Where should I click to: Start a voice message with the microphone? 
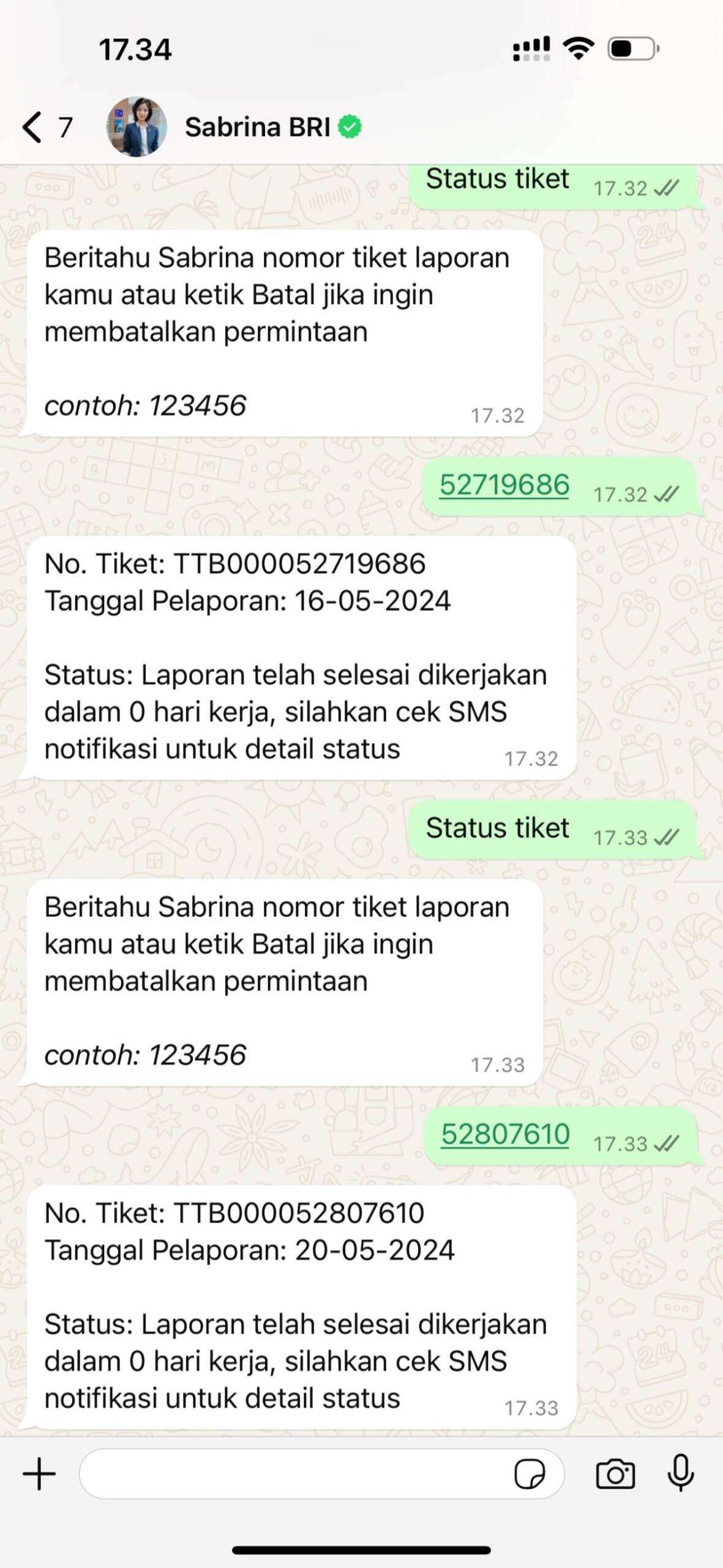click(681, 1472)
